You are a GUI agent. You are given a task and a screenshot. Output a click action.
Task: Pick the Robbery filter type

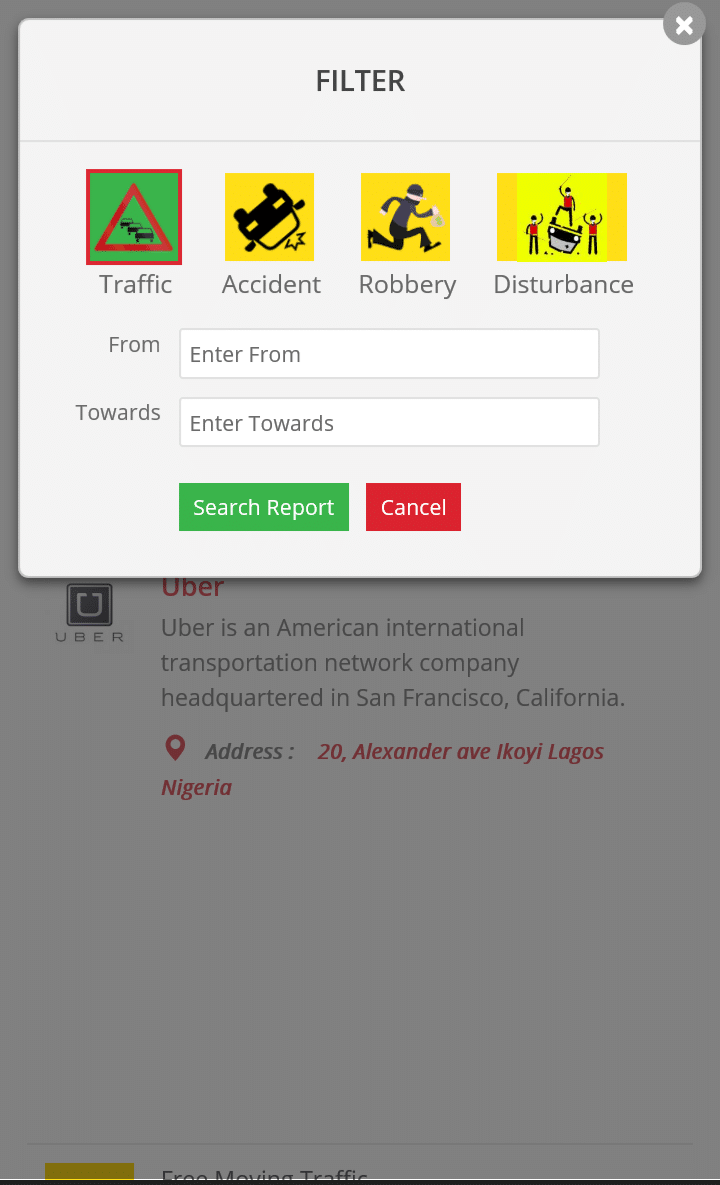(x=405, y=218)
